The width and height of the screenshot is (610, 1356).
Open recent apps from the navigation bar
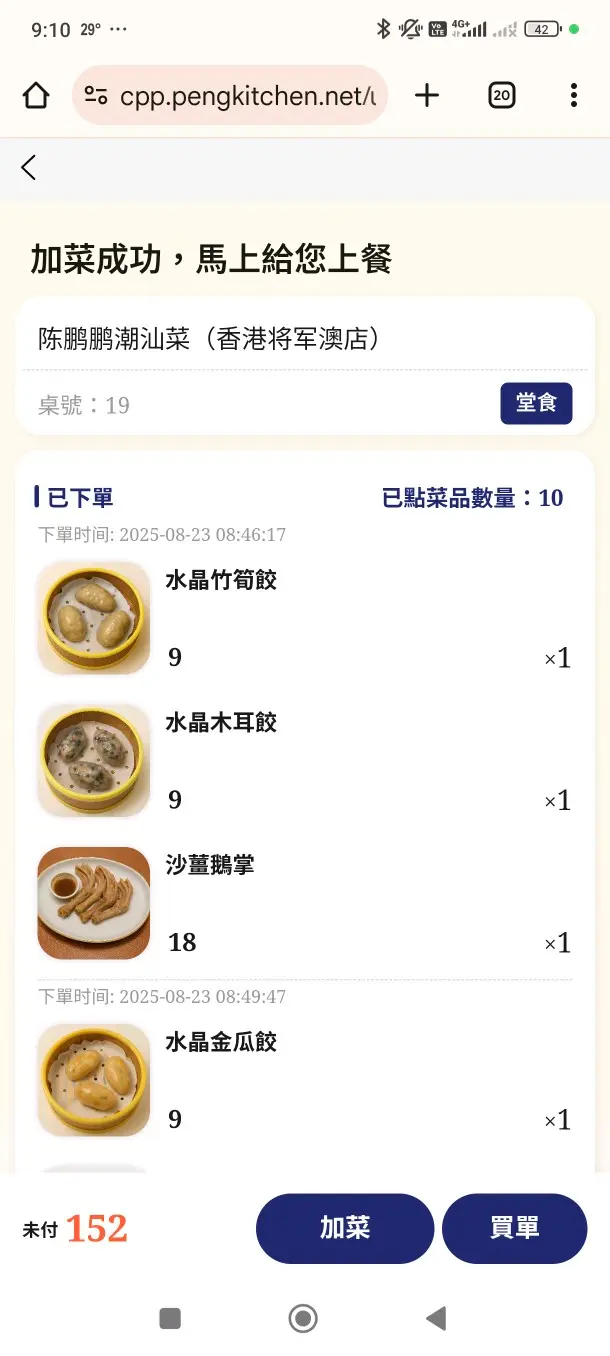(170, 1318)
